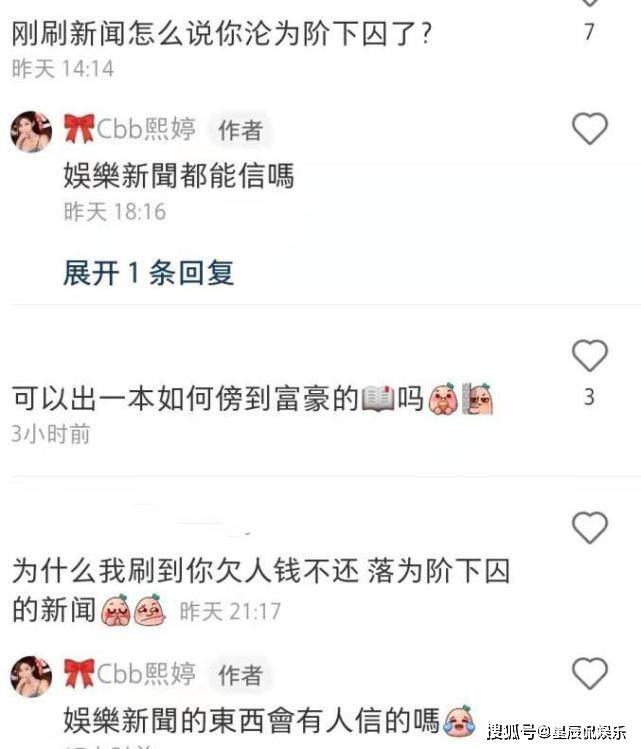Open Cbb熙婷's avatar beside "娛樂新聞都能信嗎"
This screenshot has height=749, width=641.
click(31, 131)
